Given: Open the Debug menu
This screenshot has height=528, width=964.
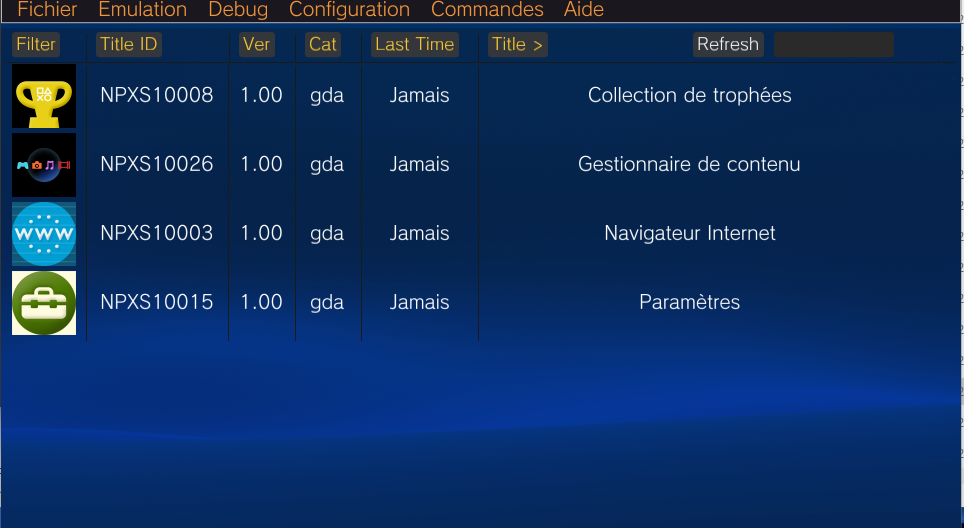Looking at the screenshot, I should pyautogui.click(x=238, y=10).
